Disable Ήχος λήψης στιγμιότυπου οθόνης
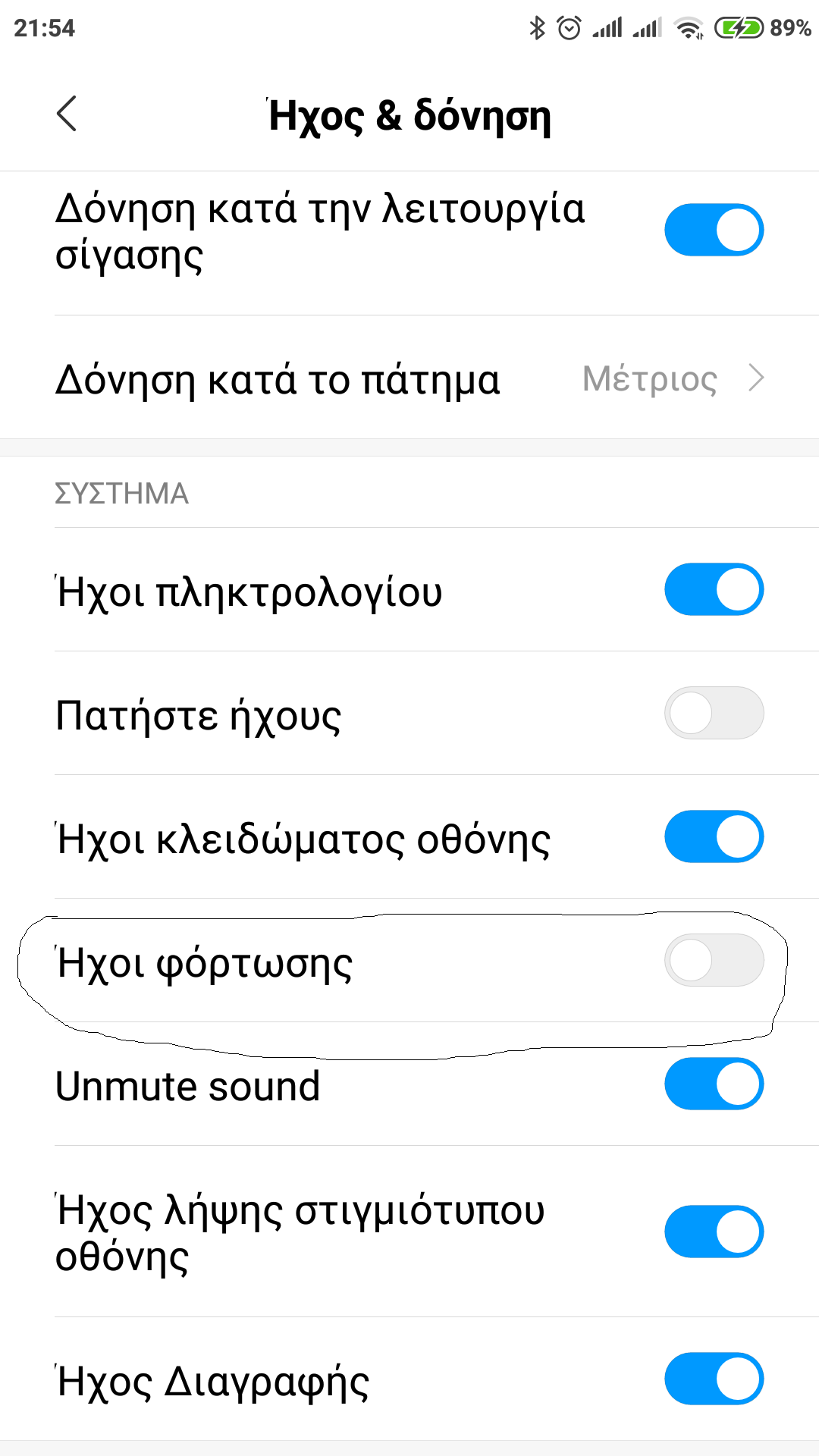 (714, 1232)
